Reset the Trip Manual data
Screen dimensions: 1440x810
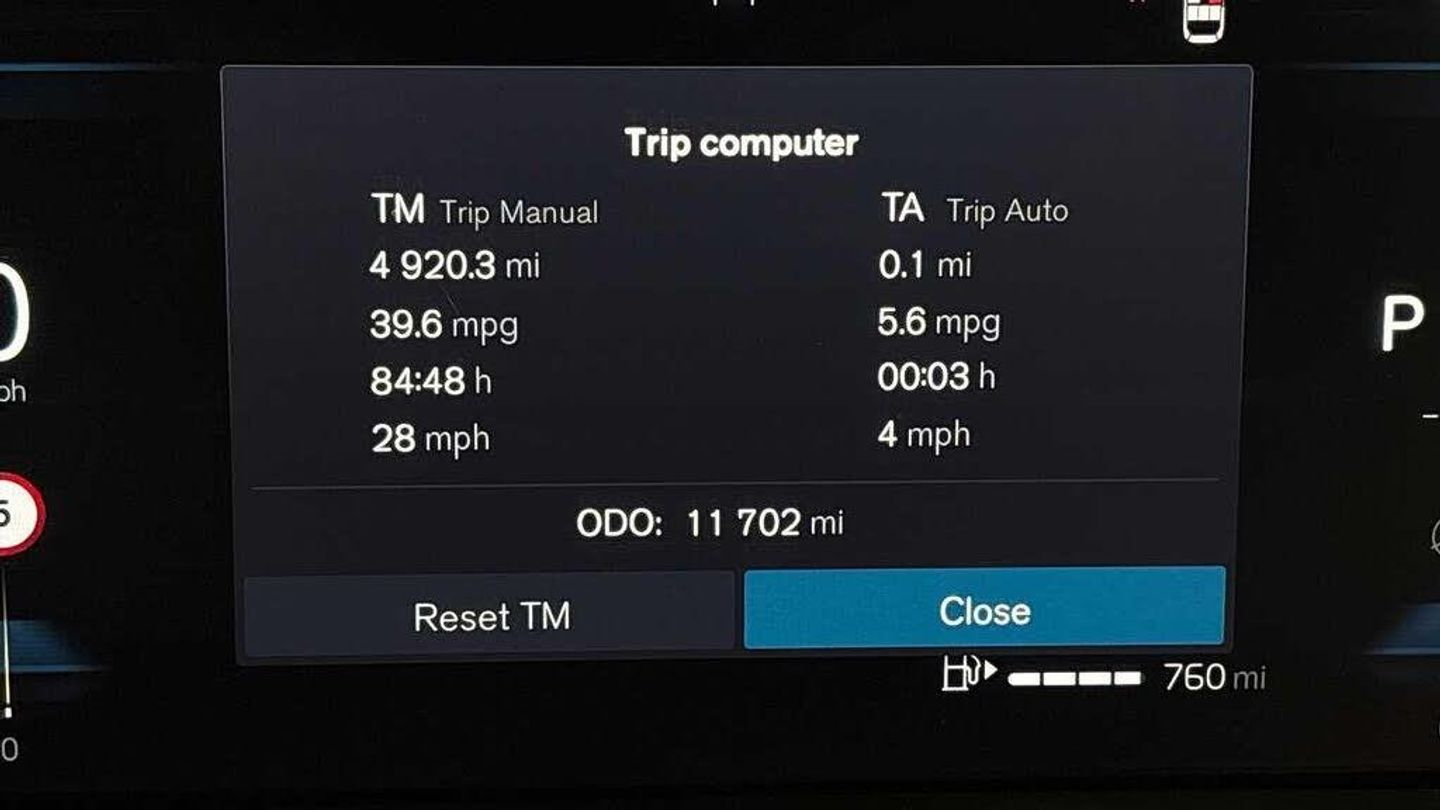click(x=490, y=614)
